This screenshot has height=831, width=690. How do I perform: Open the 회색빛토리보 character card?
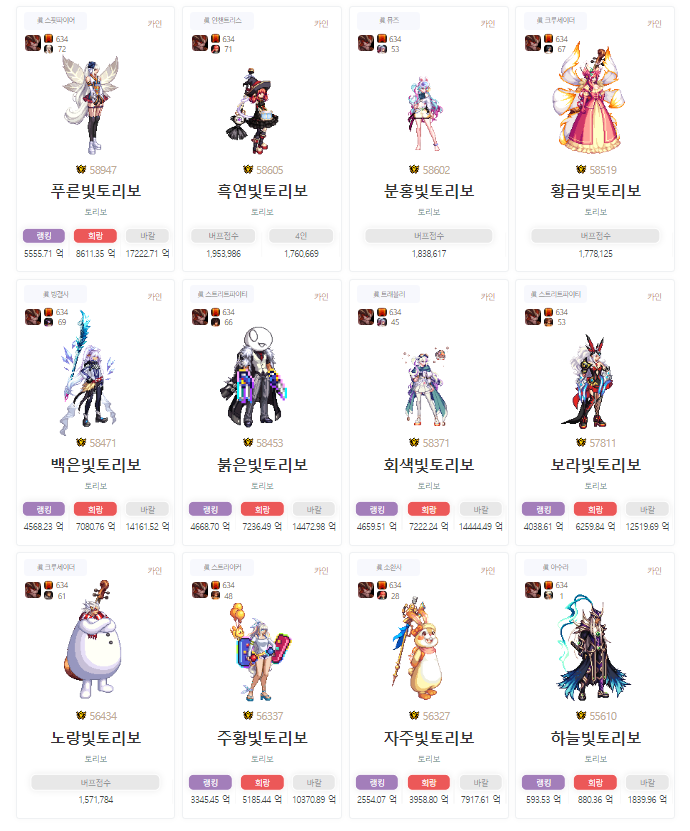tap(428, 465)
